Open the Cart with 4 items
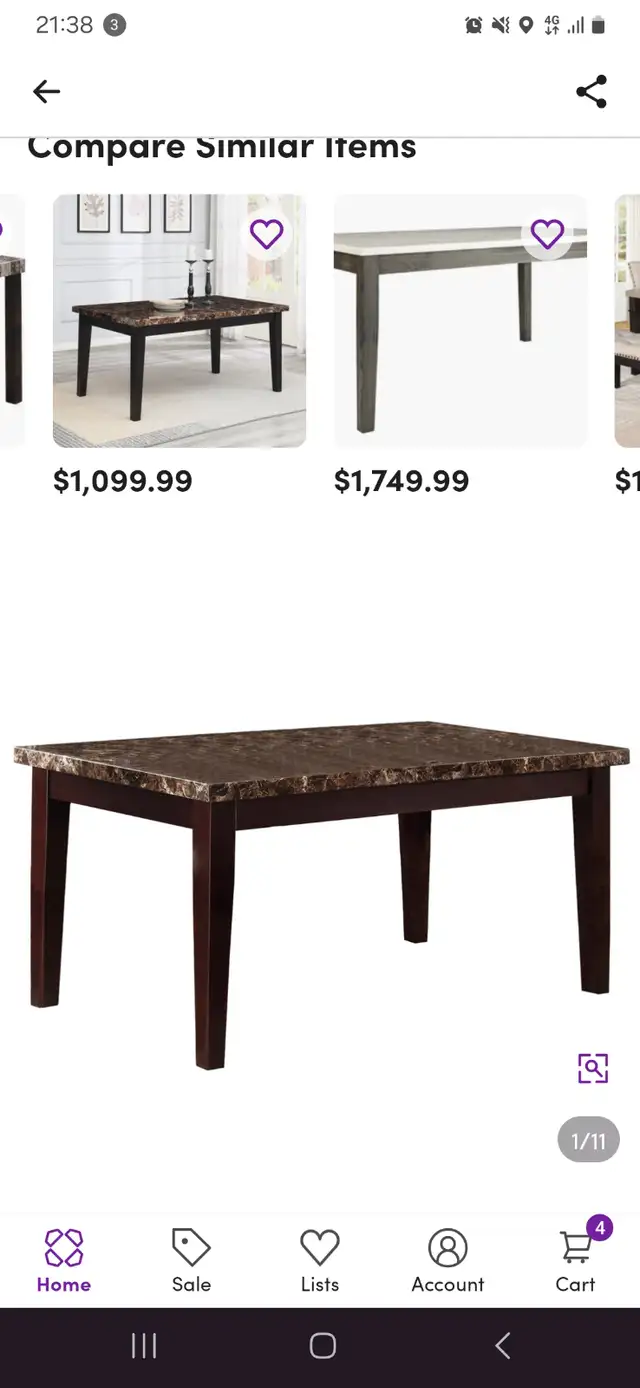The height and width of the screenshot is (1388, 640). [x=576, y=1260]
